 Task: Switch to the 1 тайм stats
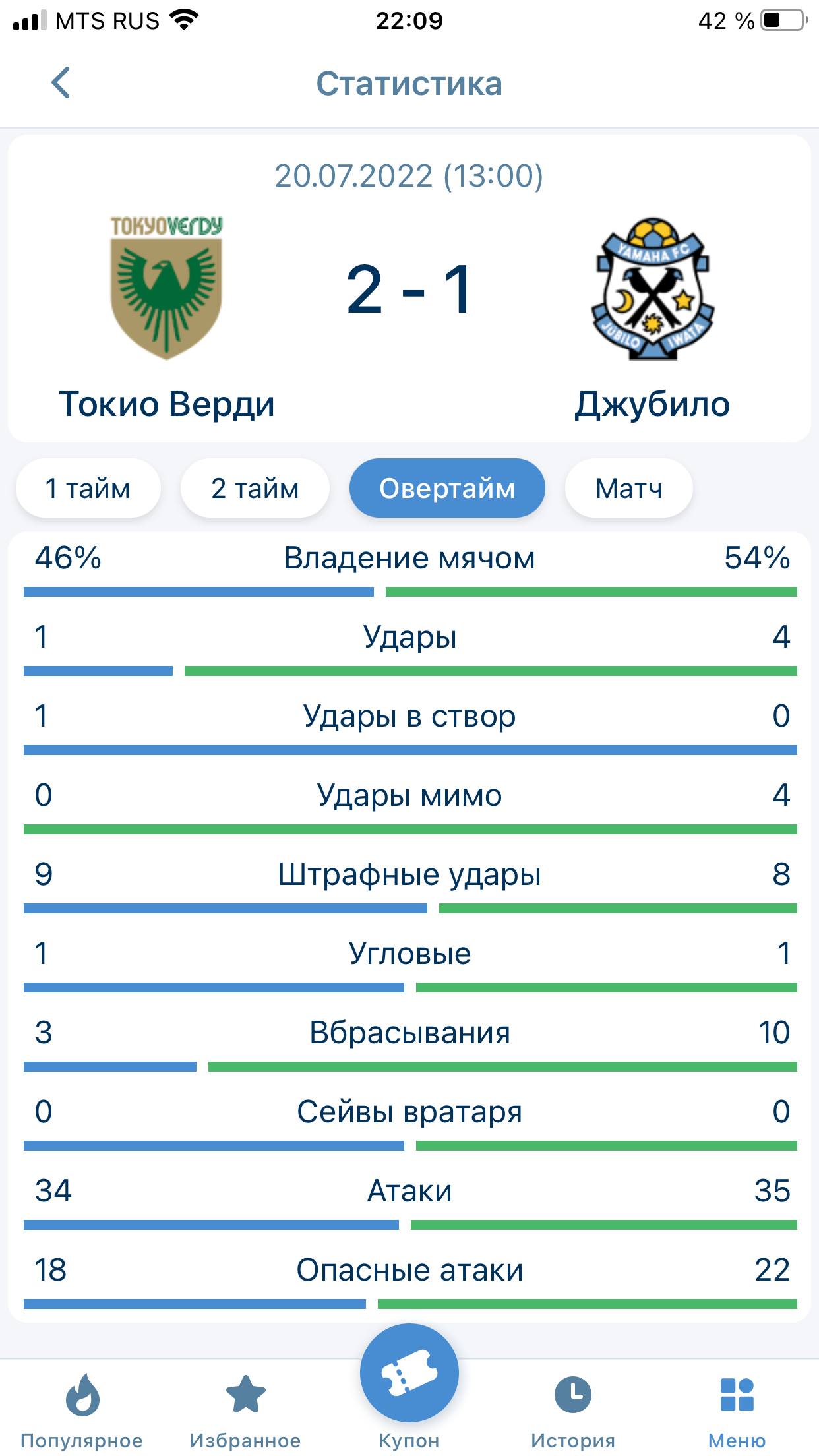pyautogui.click(x=88, y=489)
